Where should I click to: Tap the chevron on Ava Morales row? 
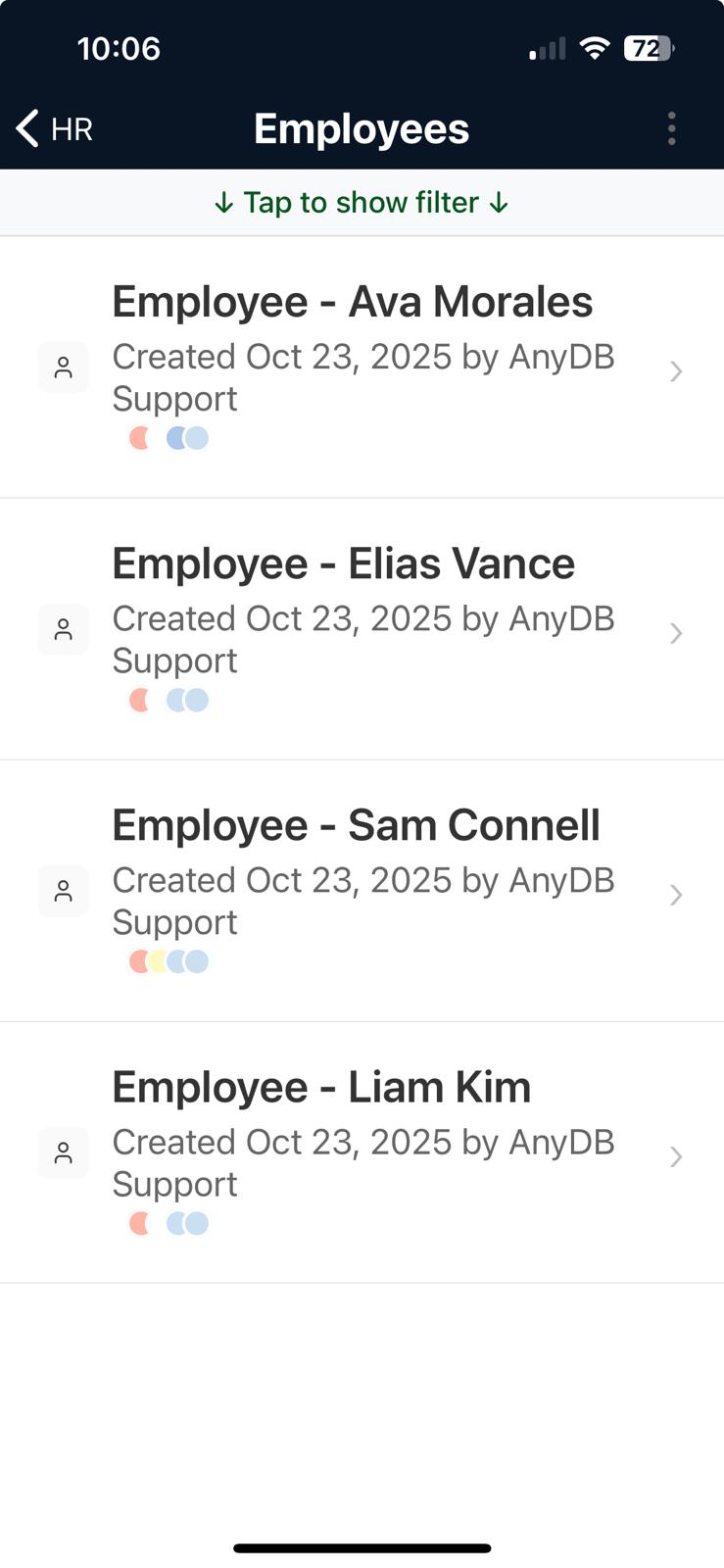(x=676, y=371)
